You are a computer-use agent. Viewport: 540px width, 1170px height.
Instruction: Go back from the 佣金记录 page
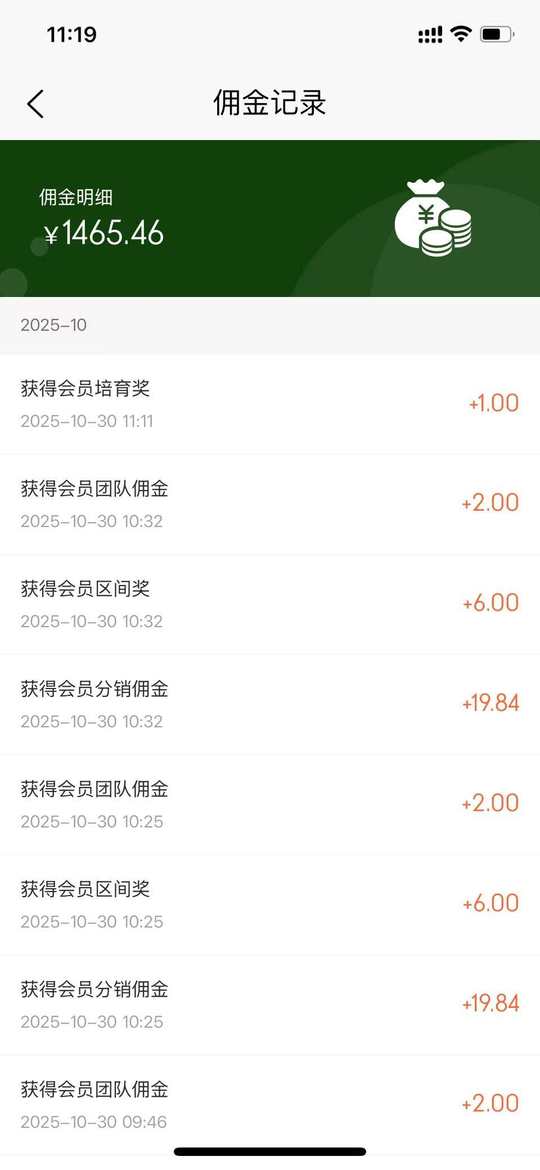[35, 104]
